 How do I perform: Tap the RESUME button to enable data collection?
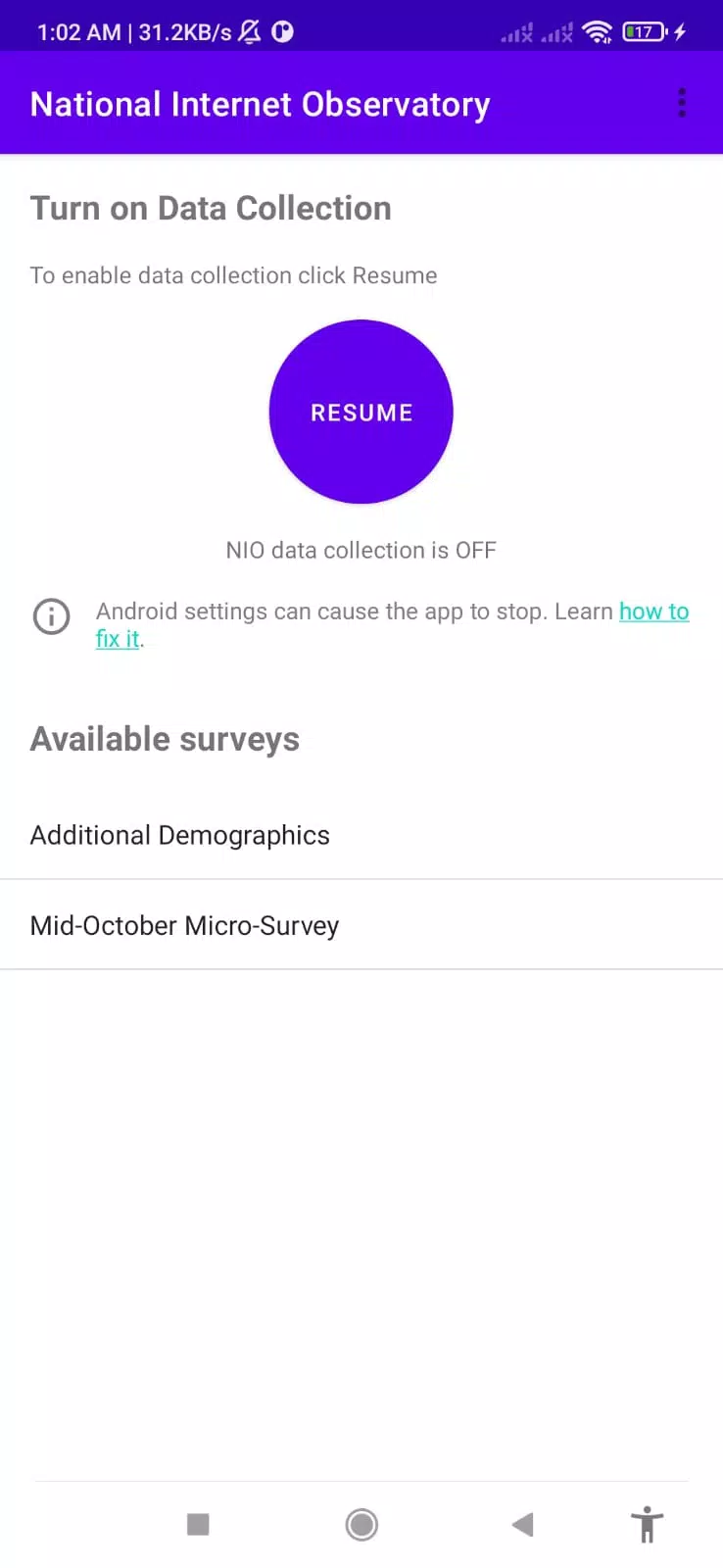pos(361,412)
